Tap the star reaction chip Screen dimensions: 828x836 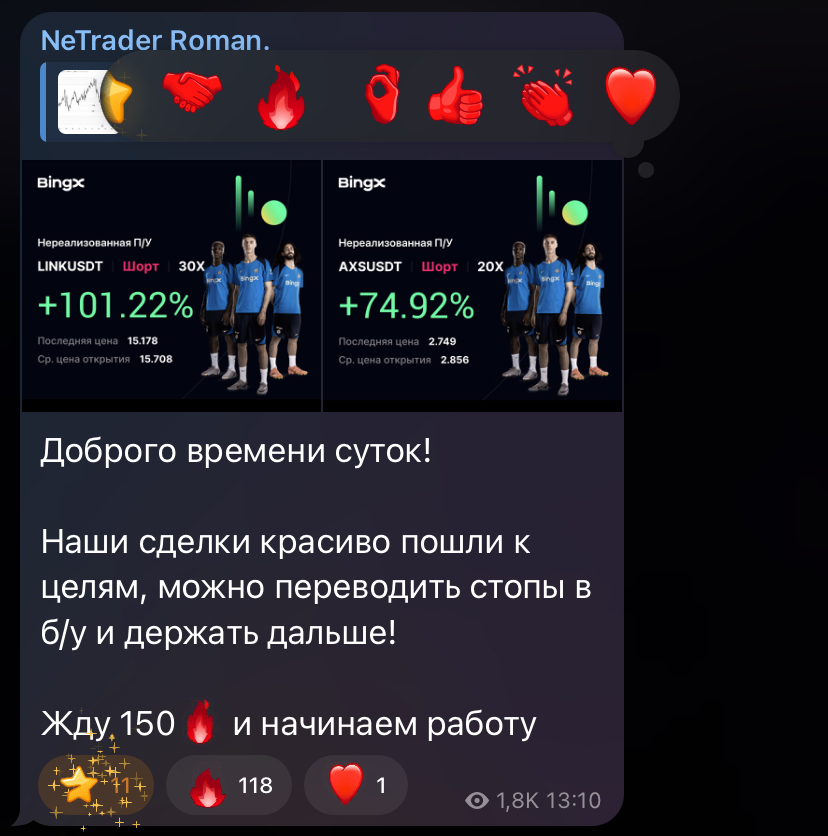point(96,785)
